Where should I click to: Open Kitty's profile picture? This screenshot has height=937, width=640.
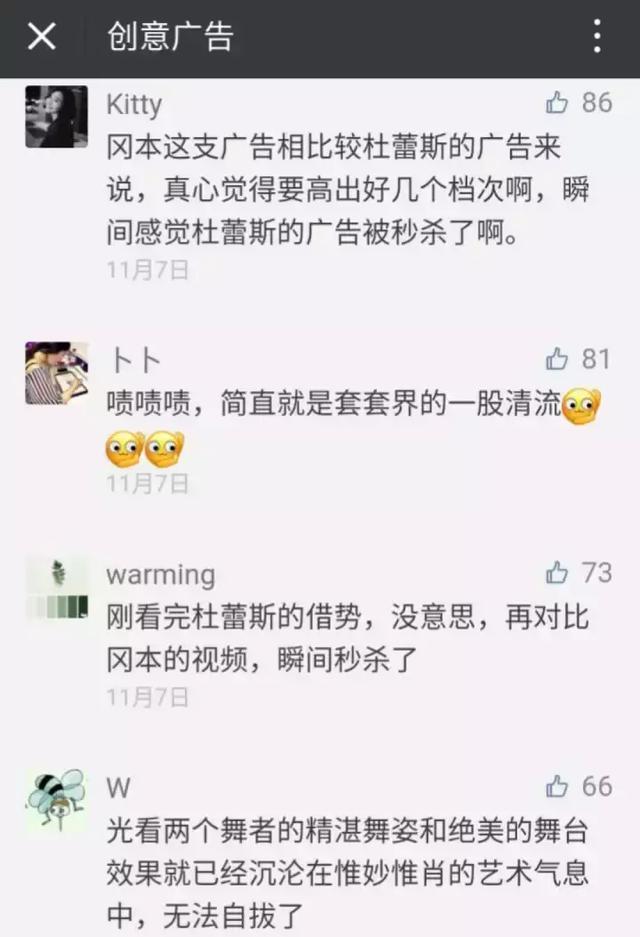coord(56,117)
